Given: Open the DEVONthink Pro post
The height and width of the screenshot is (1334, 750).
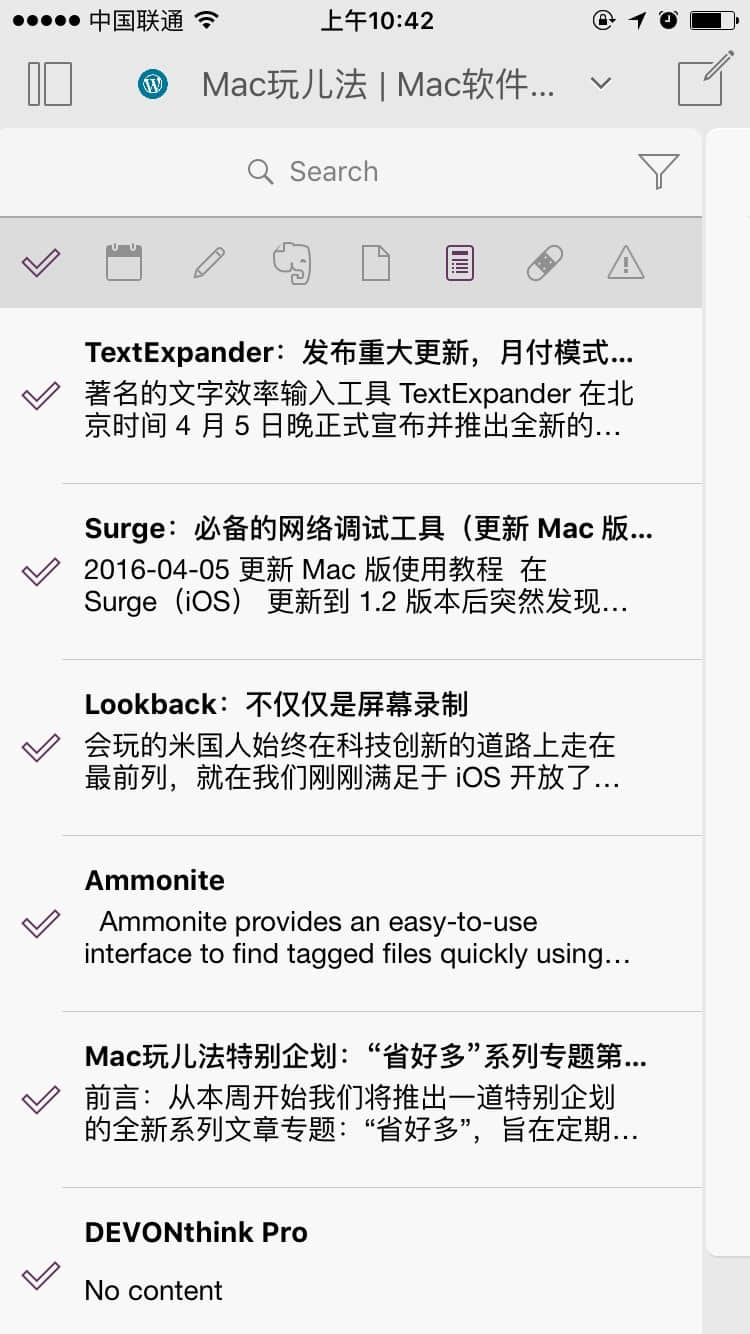Looking at the screenshot, I should tap(360, 1262).
